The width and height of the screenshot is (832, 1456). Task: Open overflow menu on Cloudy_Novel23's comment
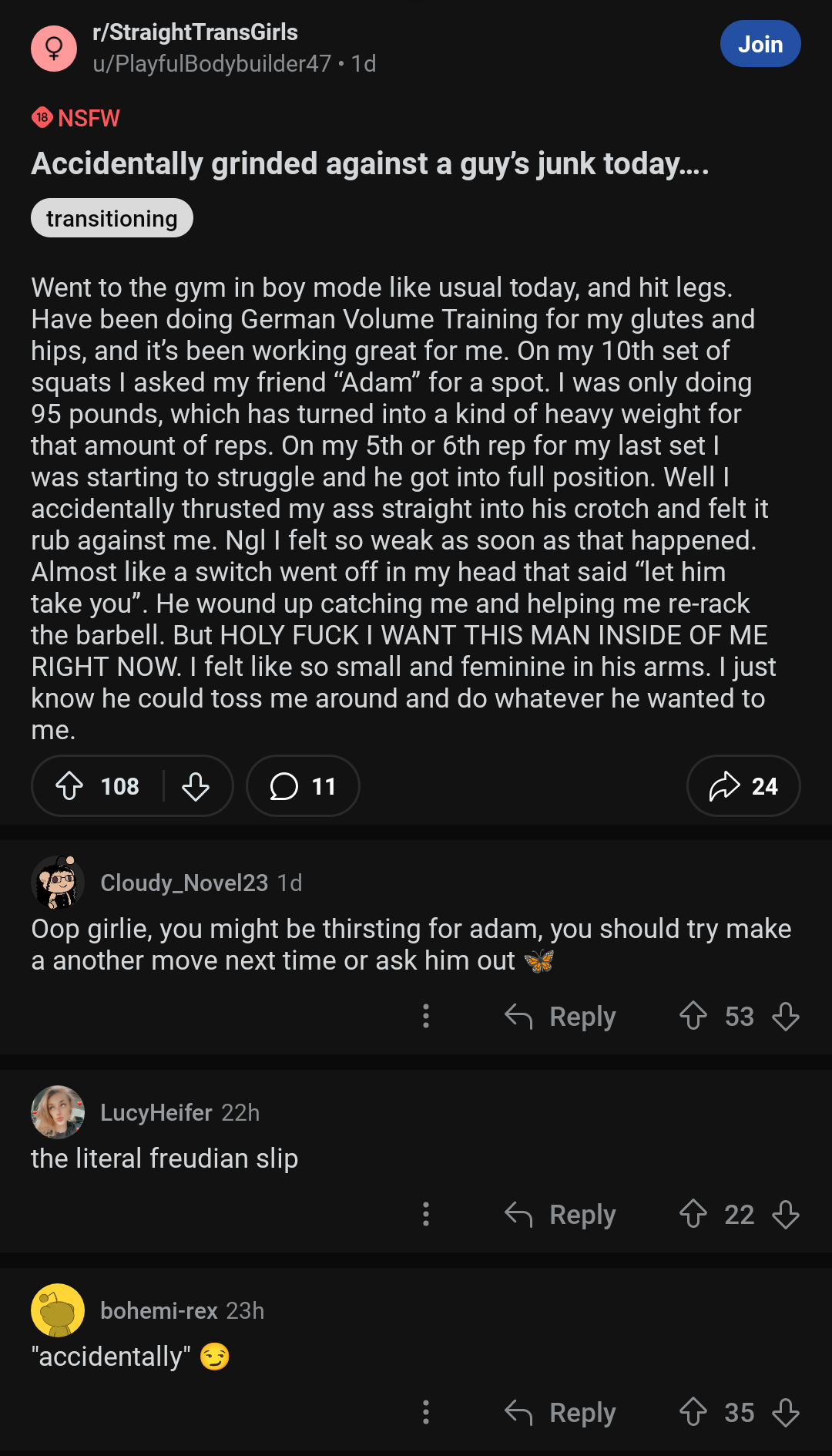(x=425, y=1016)
